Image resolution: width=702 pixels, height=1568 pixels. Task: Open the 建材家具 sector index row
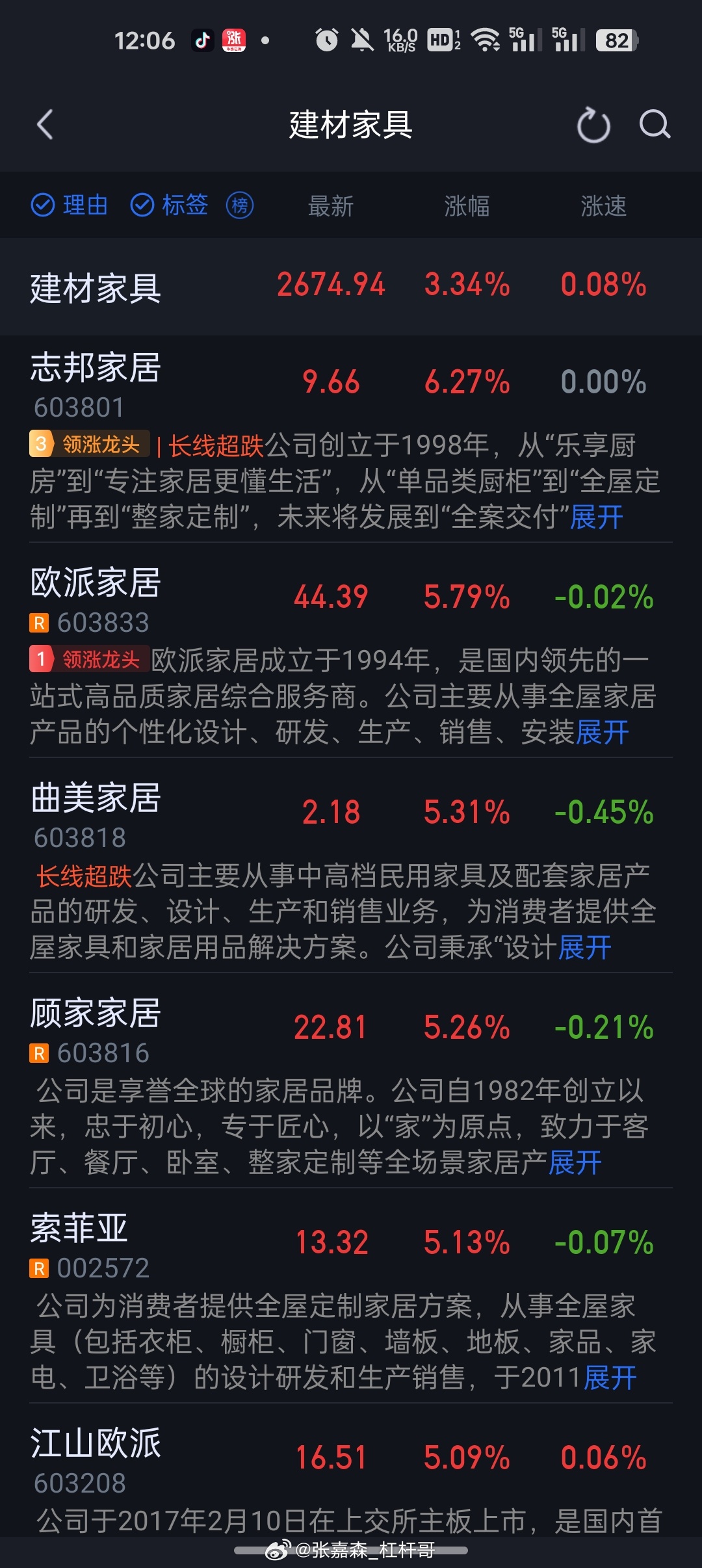[351, 287]
